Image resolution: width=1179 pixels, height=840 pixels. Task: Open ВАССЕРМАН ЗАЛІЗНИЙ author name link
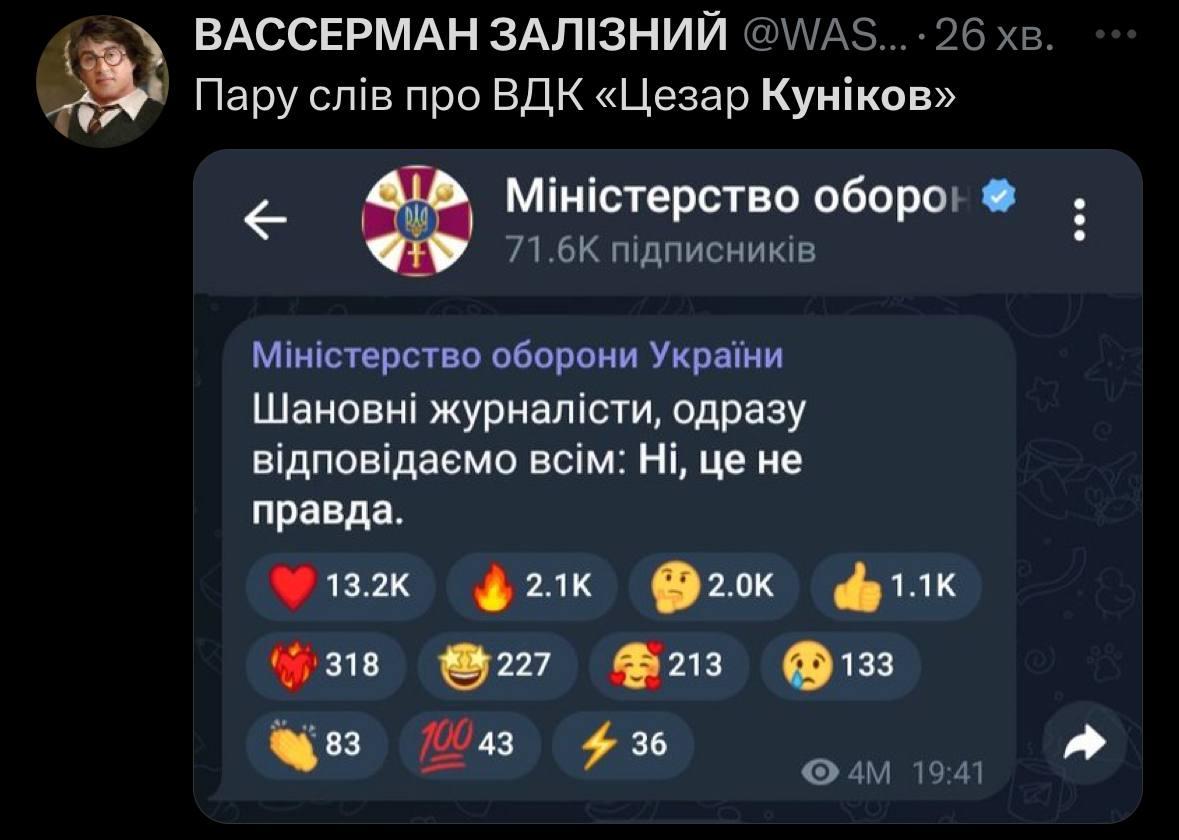pos(461,38)
